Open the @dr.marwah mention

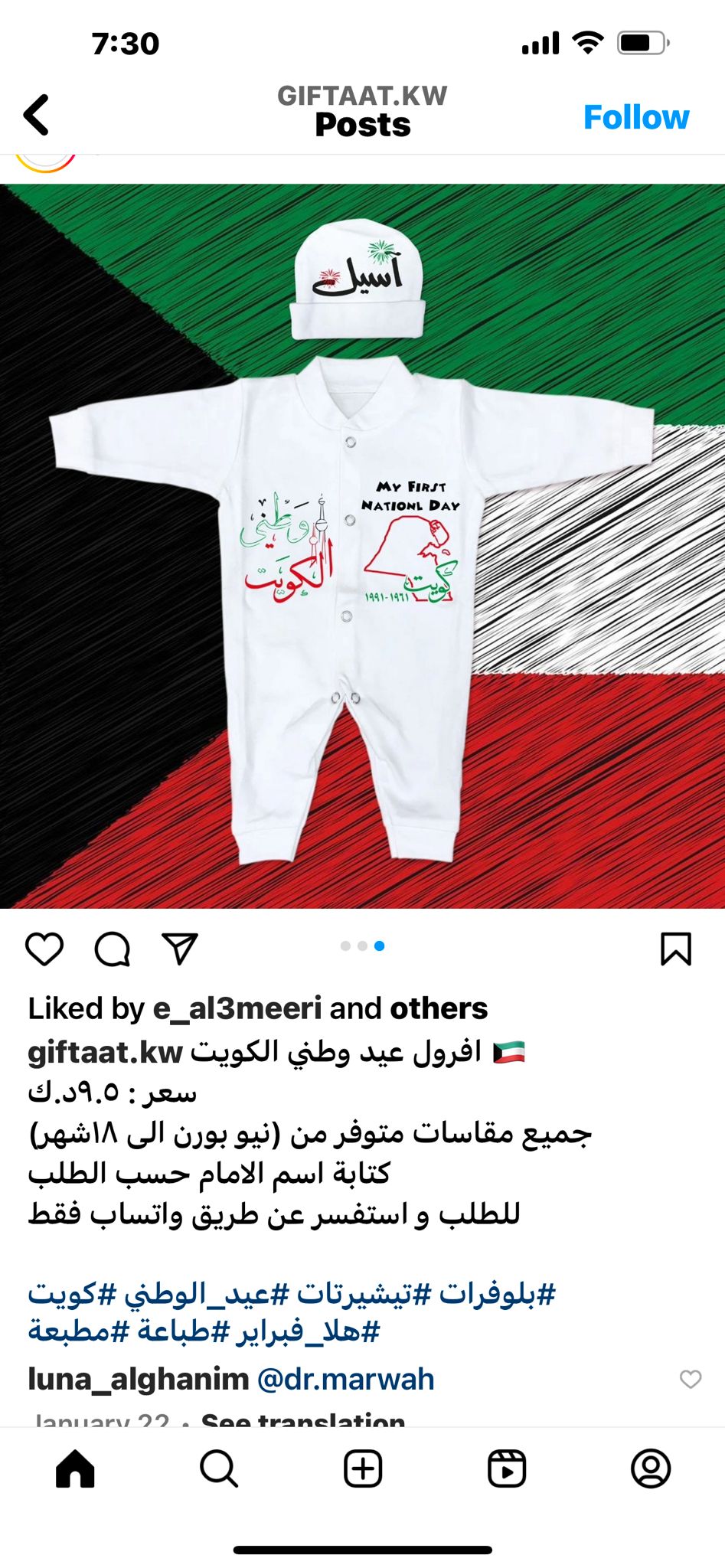(x=346, y=1379)
